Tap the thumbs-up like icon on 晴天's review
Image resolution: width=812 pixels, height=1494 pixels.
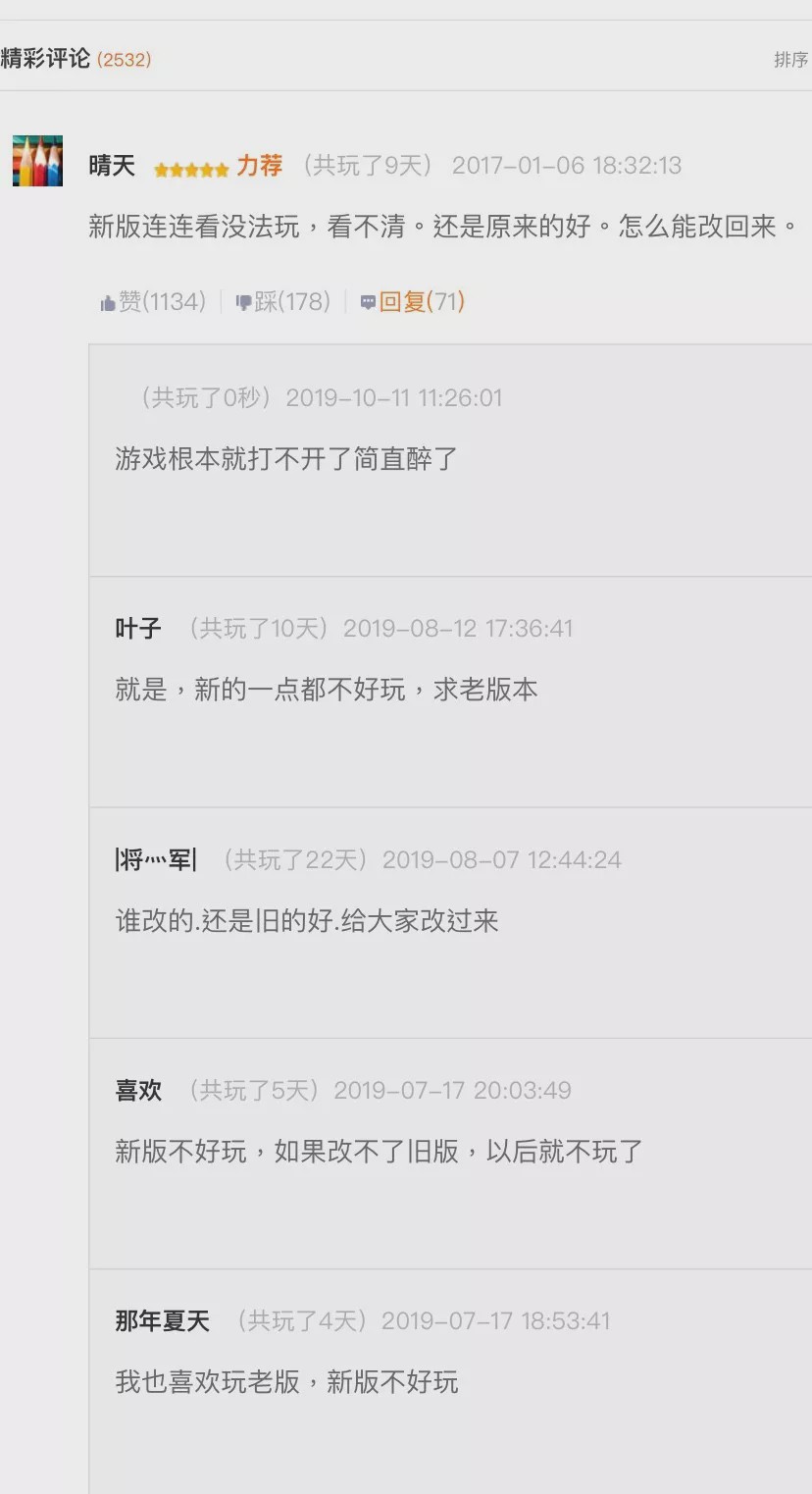[111, 301]
